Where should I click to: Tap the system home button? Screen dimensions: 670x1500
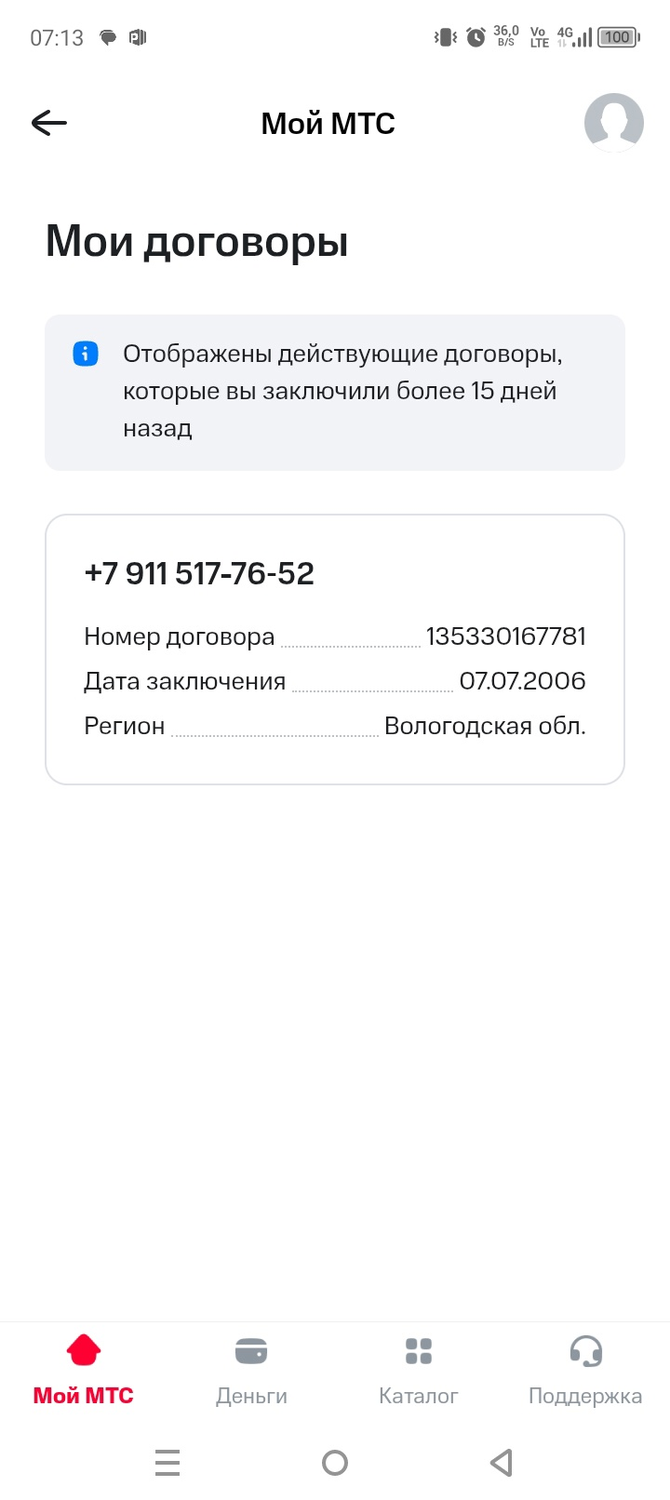click(335, 1463)
